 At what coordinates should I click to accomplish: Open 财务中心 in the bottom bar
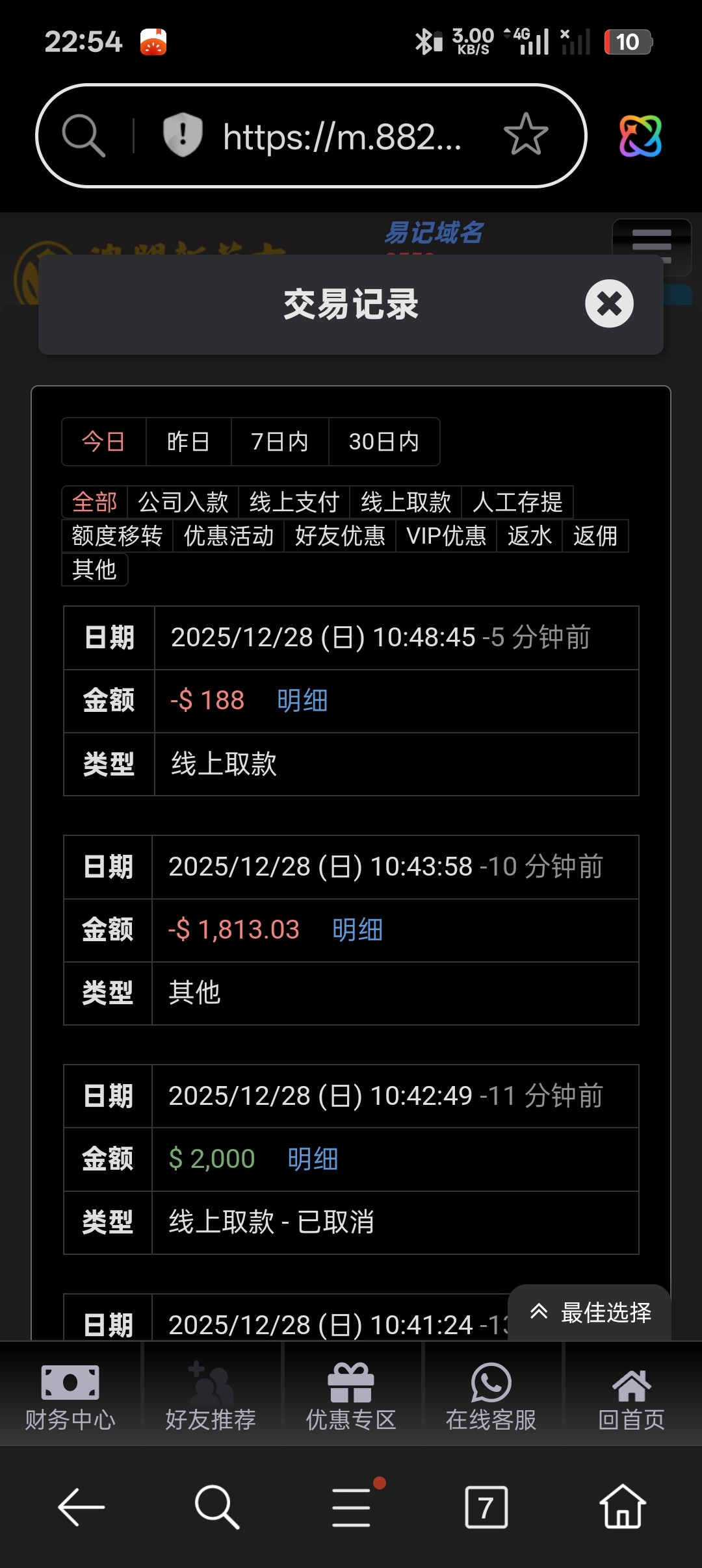(x=70, y=1395)
